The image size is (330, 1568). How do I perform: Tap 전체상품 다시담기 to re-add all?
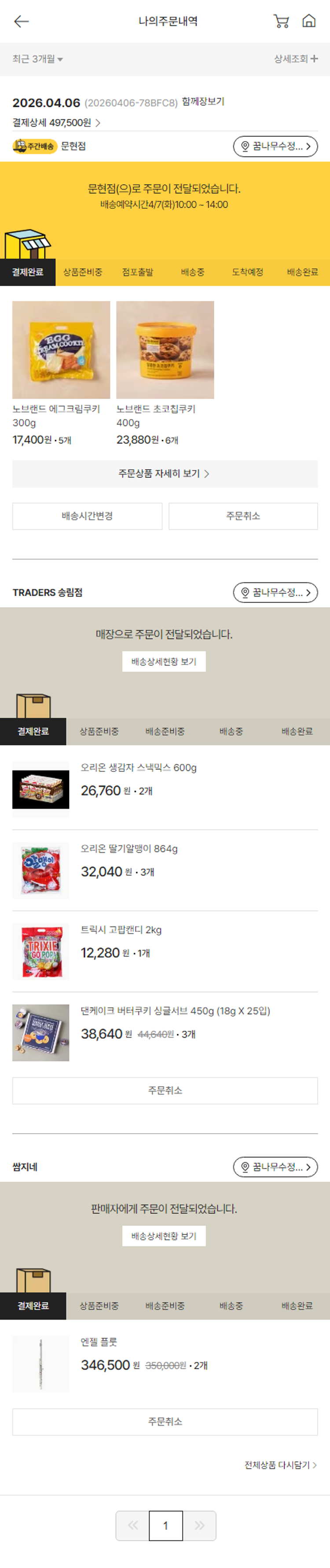point(280,1465)
